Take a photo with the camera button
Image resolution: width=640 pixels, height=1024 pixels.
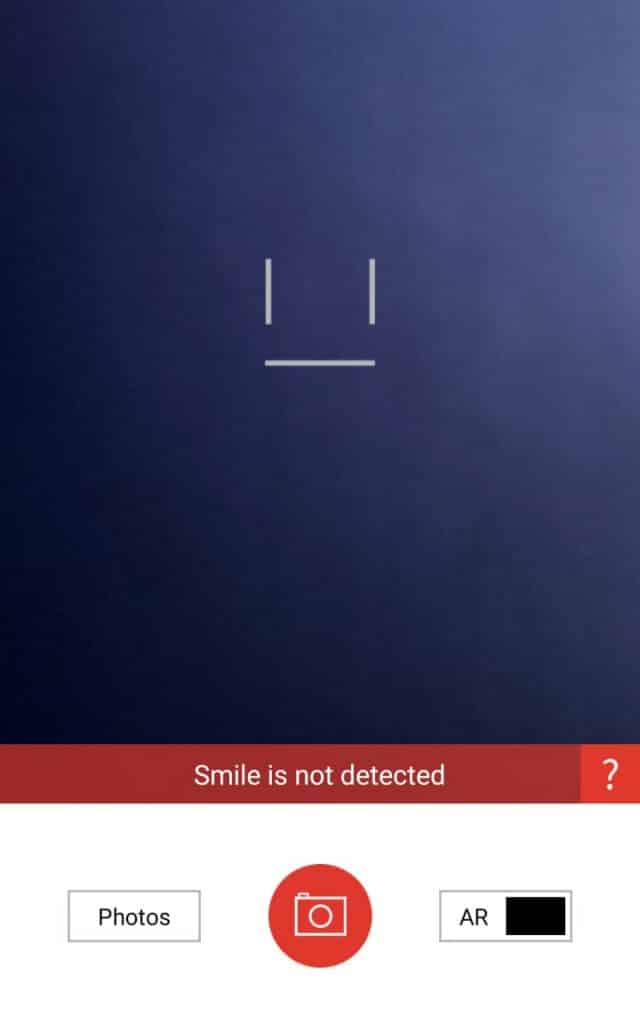click(x=320, y=915)
